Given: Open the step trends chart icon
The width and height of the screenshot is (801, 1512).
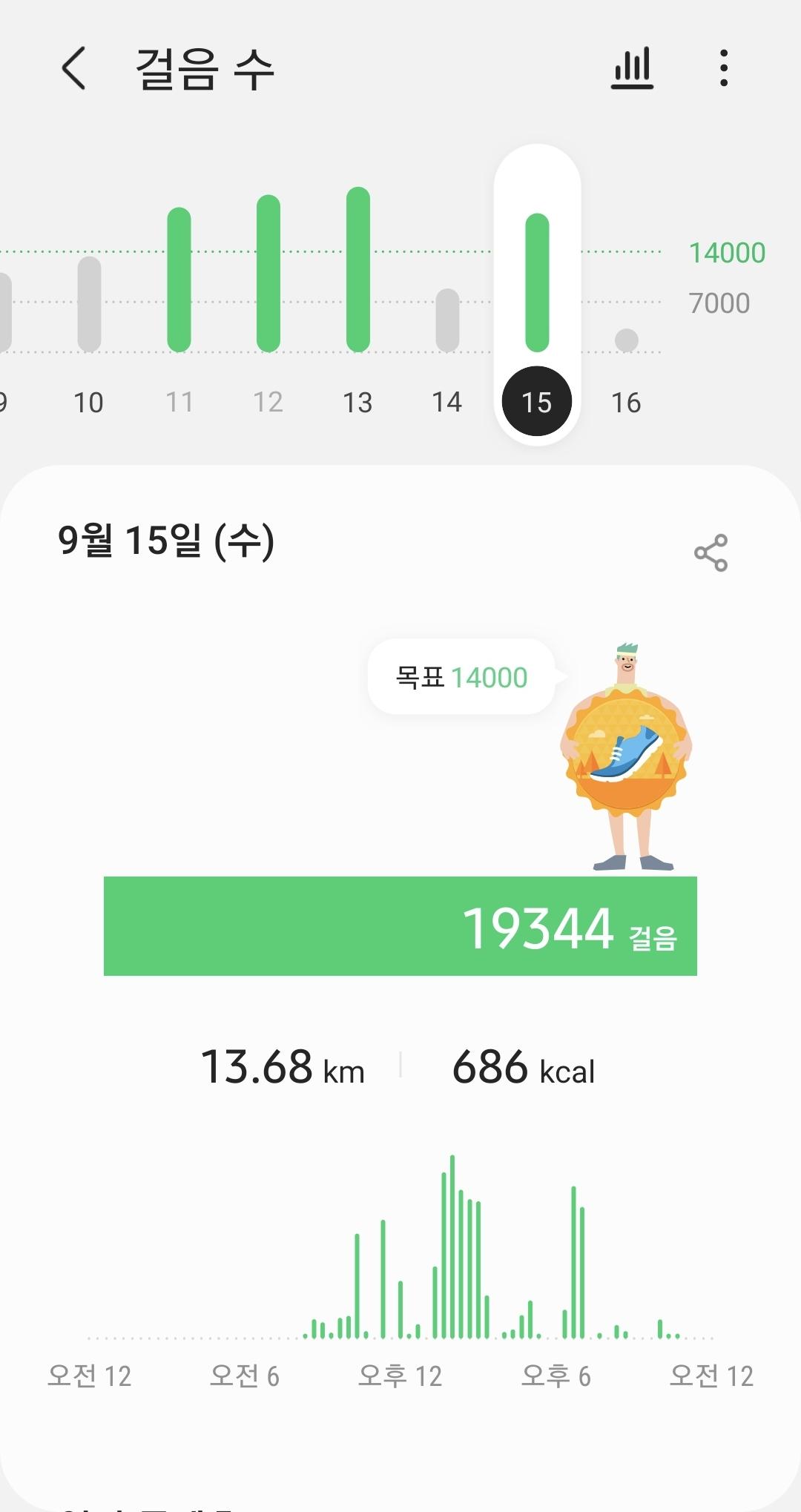Looking at the screenshot, I should coord(632,68).
